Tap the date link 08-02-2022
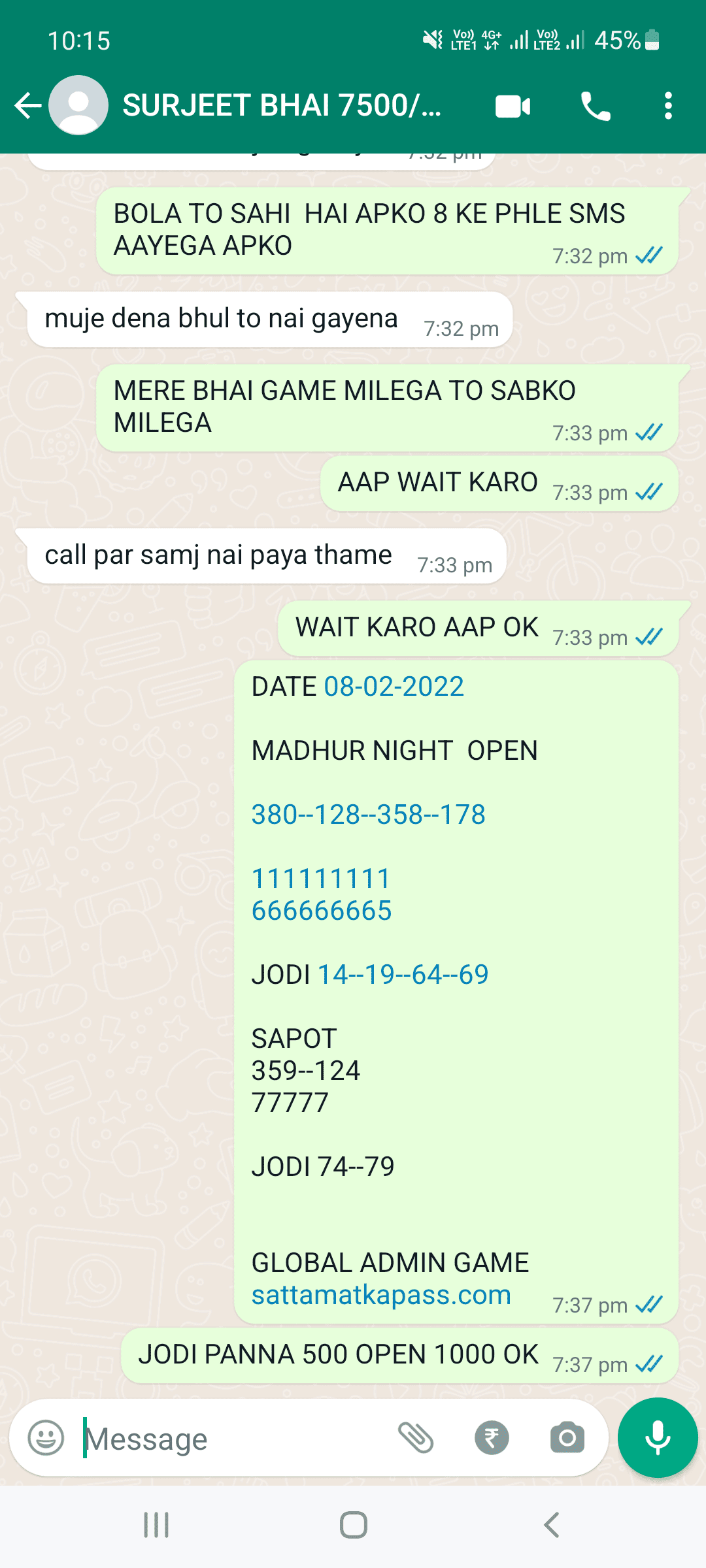Image resolution: width=706 pixels, height=1568 pixels. pos(394,687)
